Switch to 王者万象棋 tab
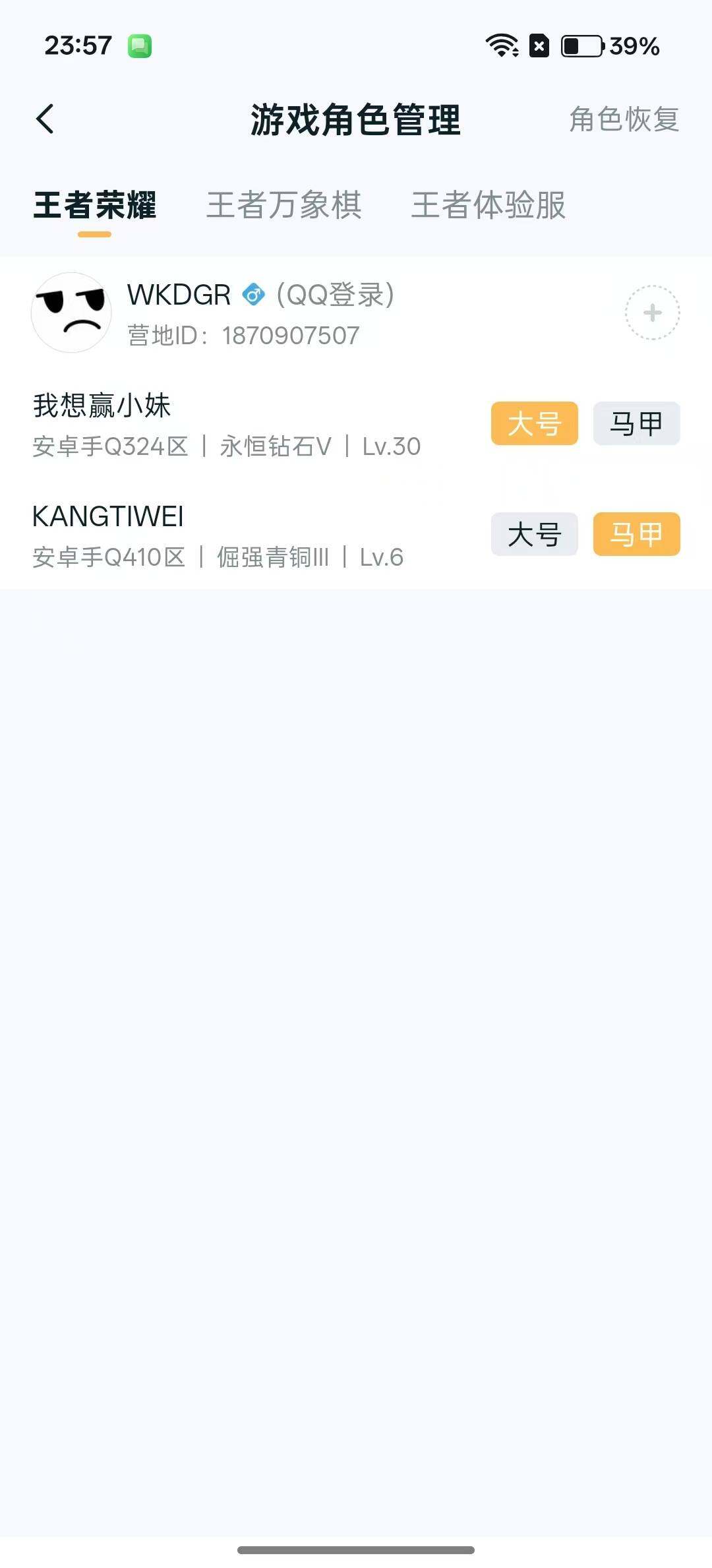712x1568 pixels. 284,205
